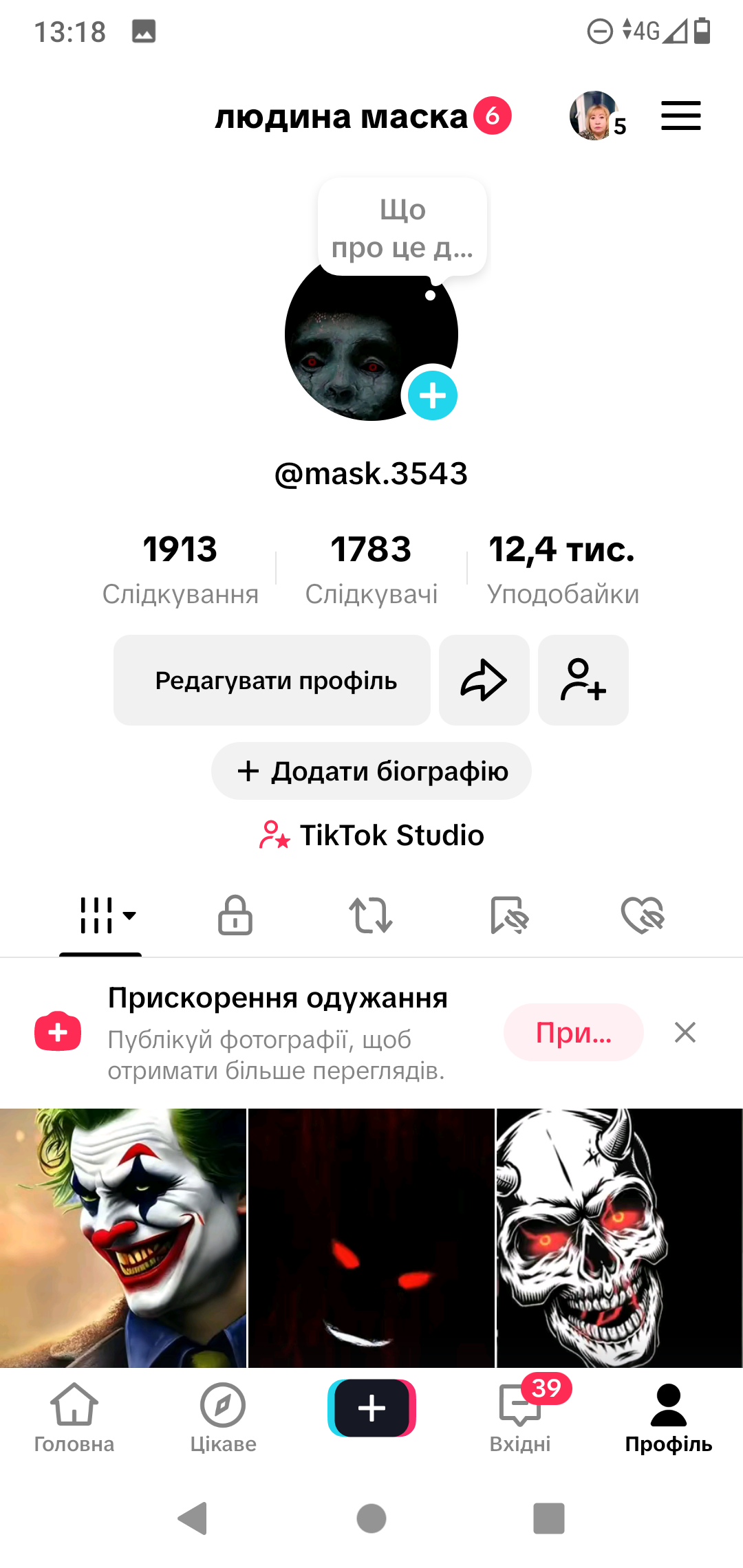The image size is (743, 1568).
Task: Switch to the hidden liked videos tab
Action: pos(643,915)
